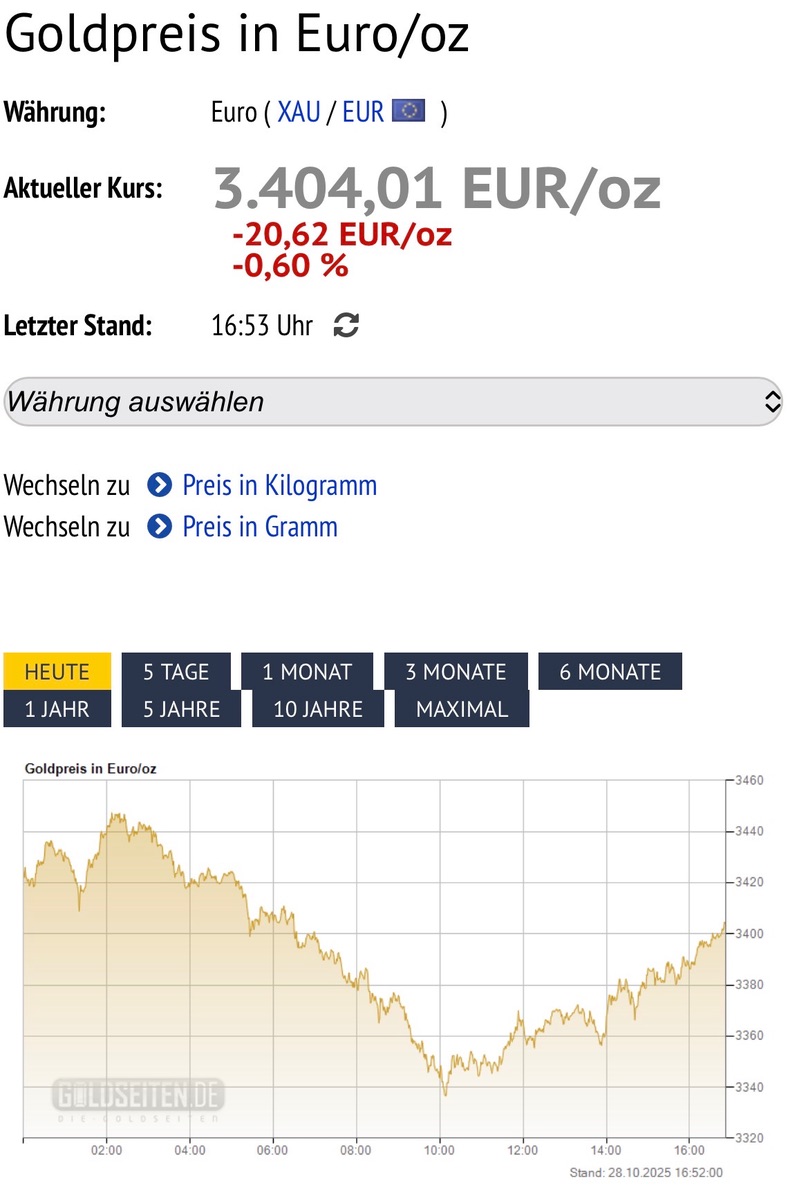Switch chart to 3 MONATE
The height and width of the screenshot is (1200, 788).
coord(455,671)
